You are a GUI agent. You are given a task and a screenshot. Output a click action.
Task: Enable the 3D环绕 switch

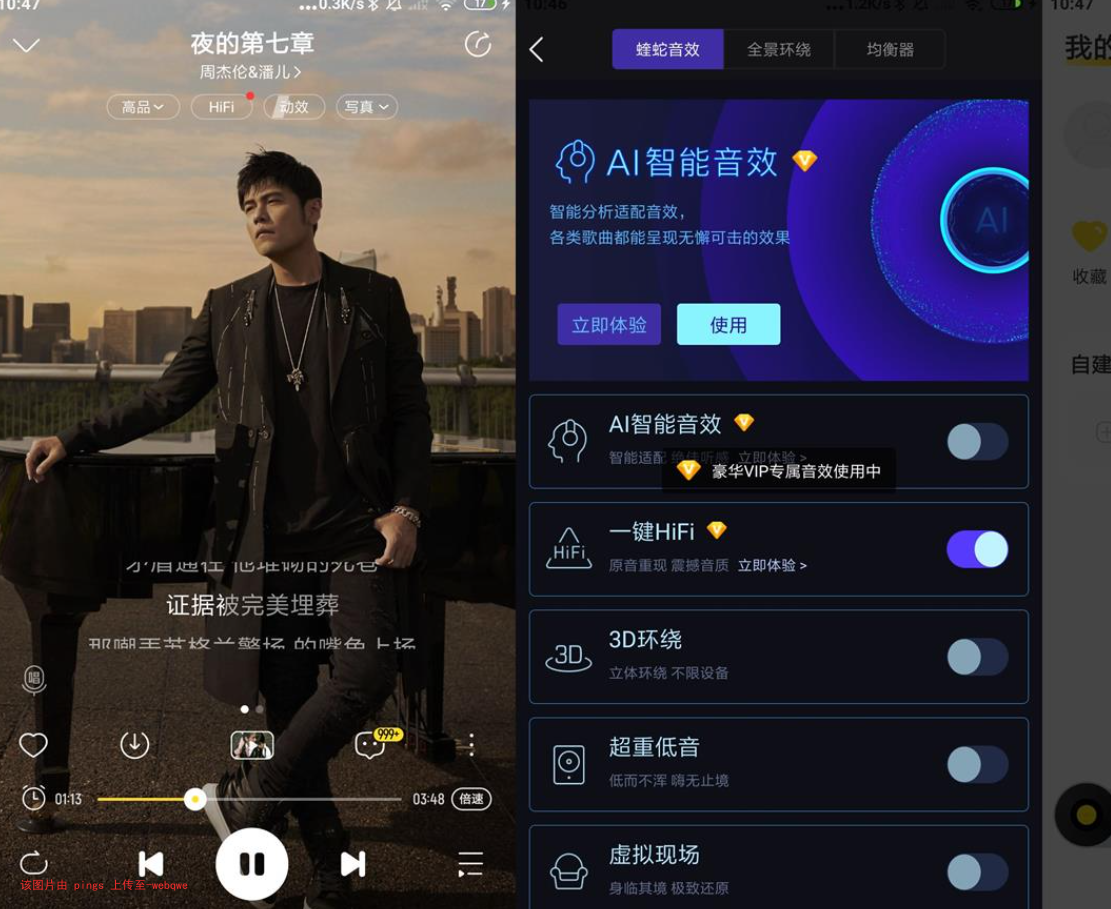[x=977, y=657]
